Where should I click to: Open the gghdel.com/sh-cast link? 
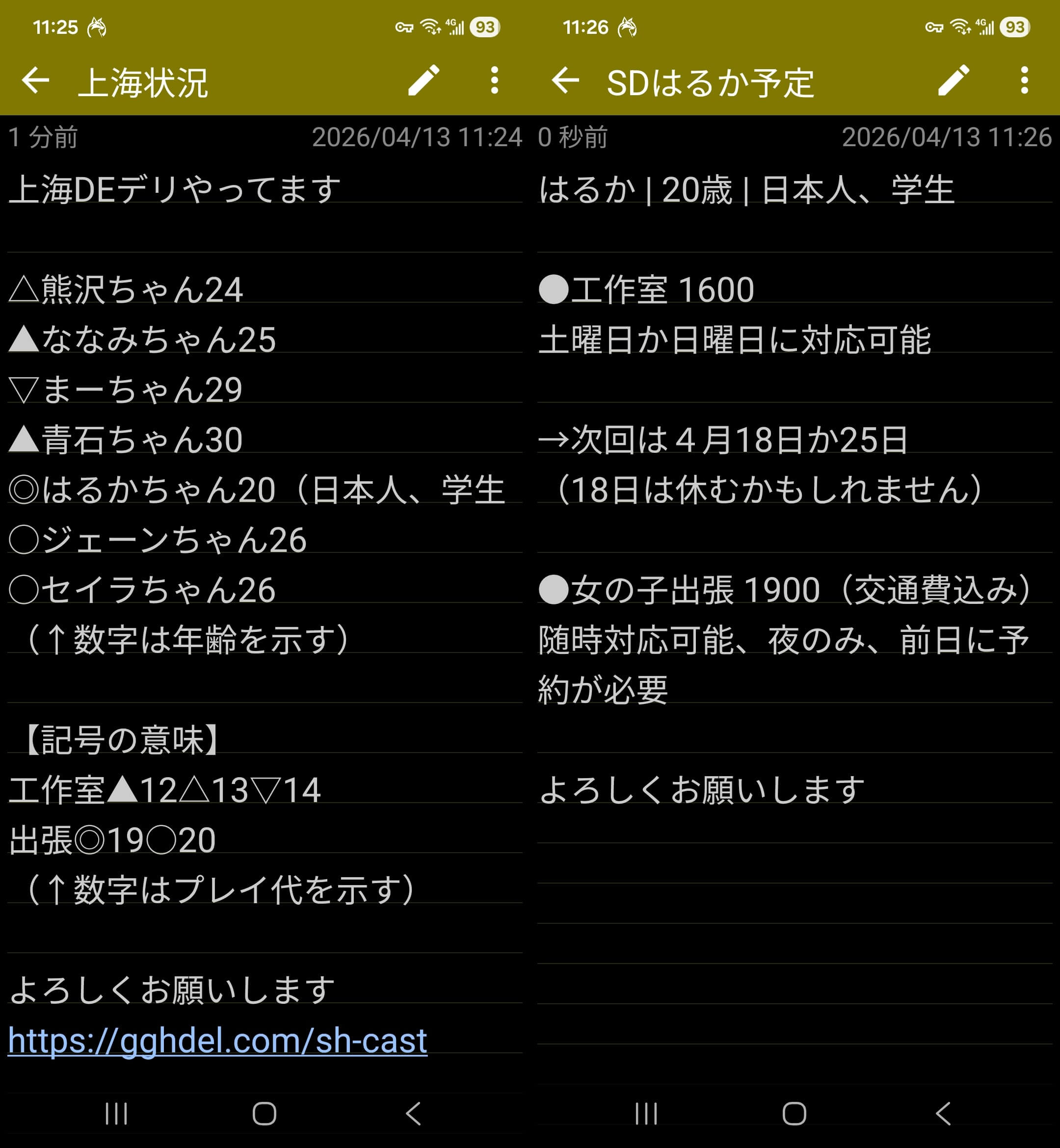click(217, 1040)
